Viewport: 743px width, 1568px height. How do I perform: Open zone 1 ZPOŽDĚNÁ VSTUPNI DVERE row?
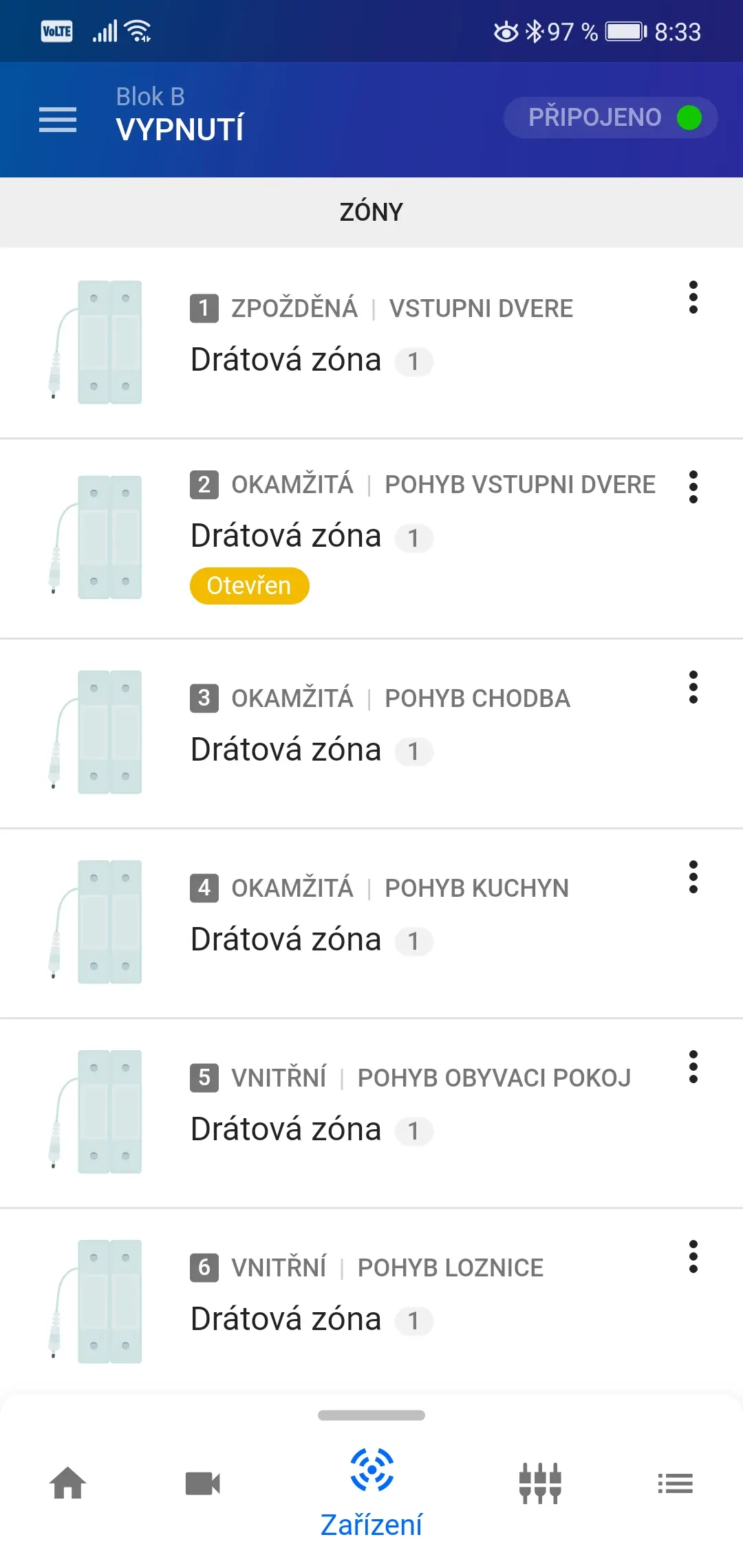[x=371, y=342]
